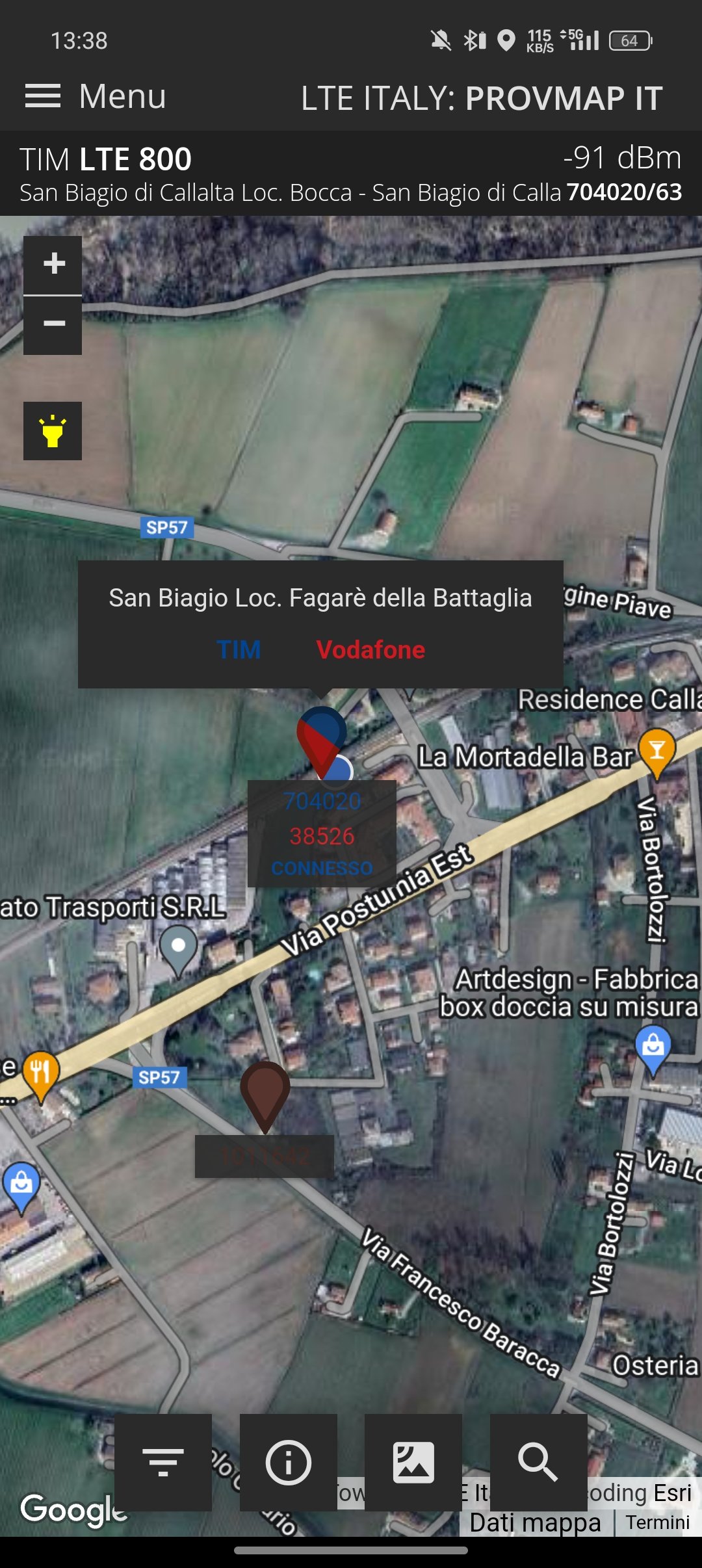Viewport: 702px width, 1568px height.
Task: Zoom out the map with minus button
Action: [x=53, y=325]
